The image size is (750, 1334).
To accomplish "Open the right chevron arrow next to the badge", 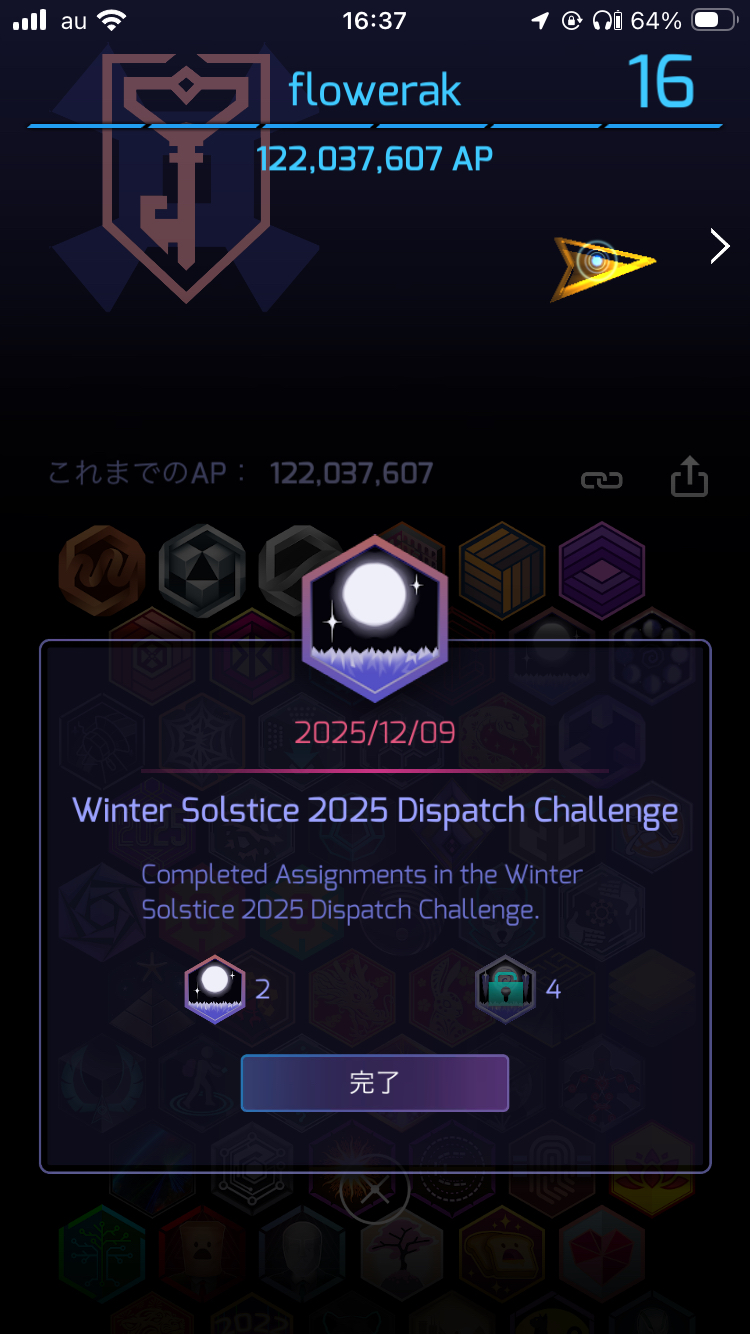I will click(x=719, y=246).
